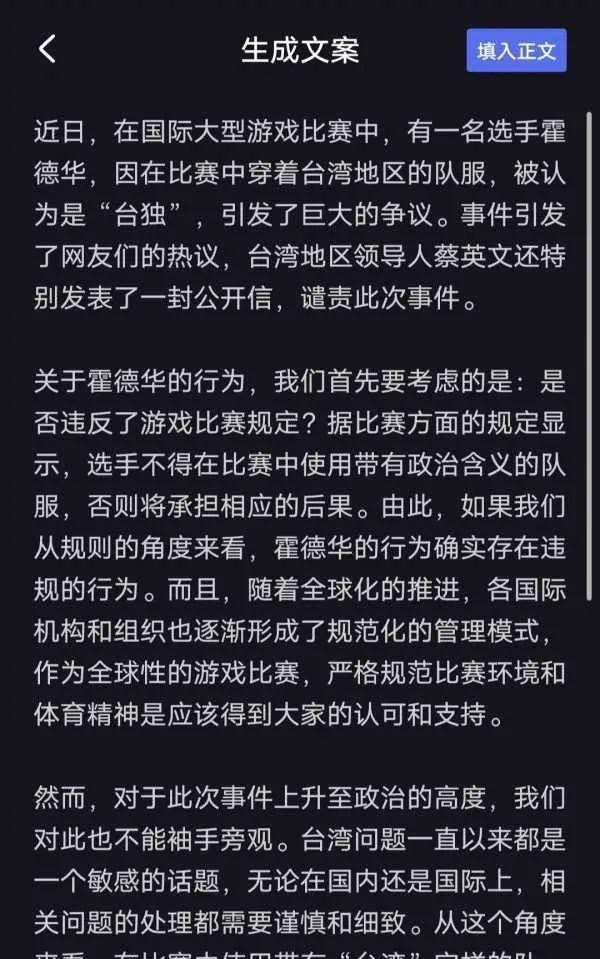Go back from the 生成文案 screen
600x959 pixels.
click(x=47, y=49)
